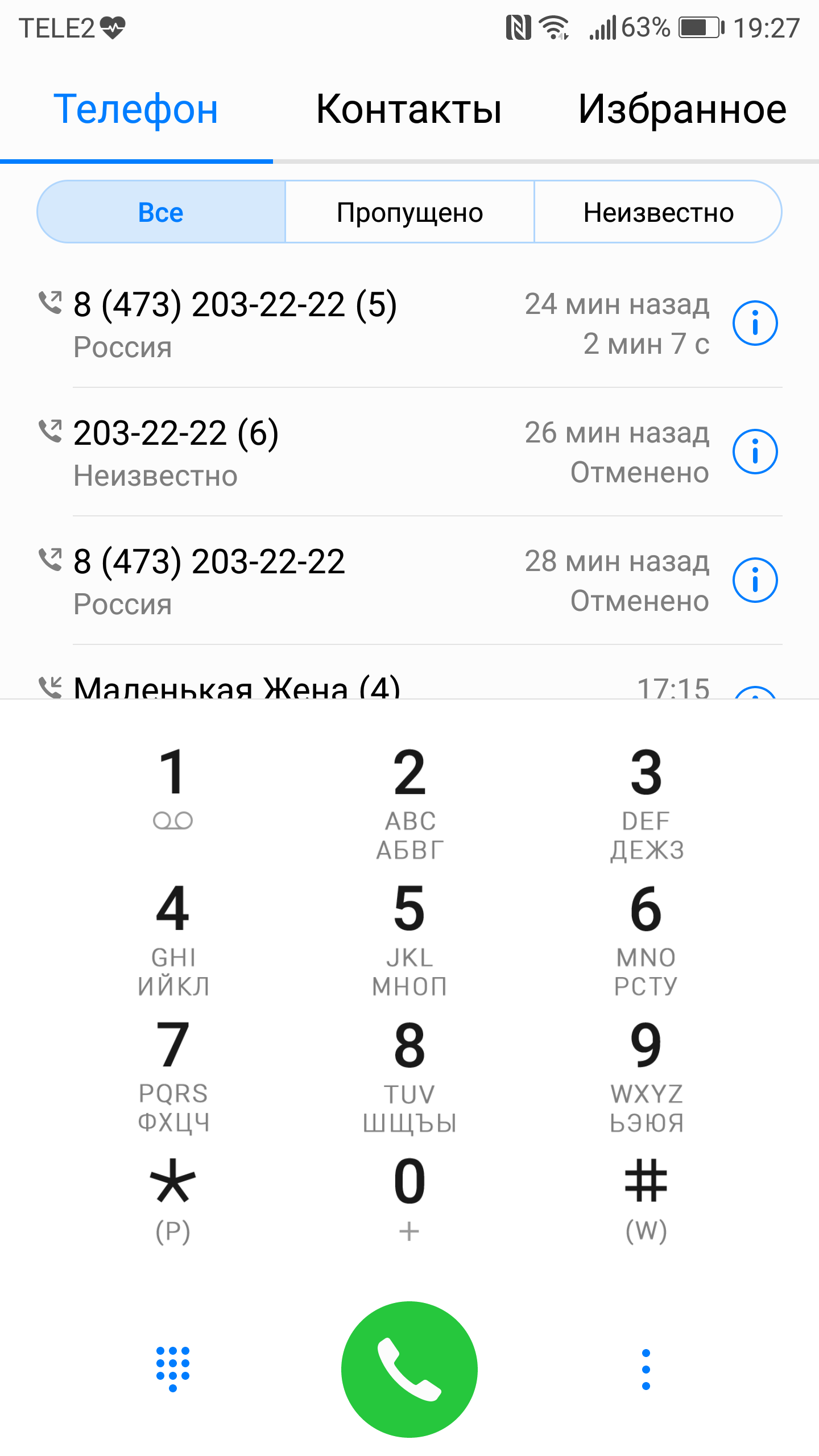Tap digit 1 with voicemail icon

[172, 789]
